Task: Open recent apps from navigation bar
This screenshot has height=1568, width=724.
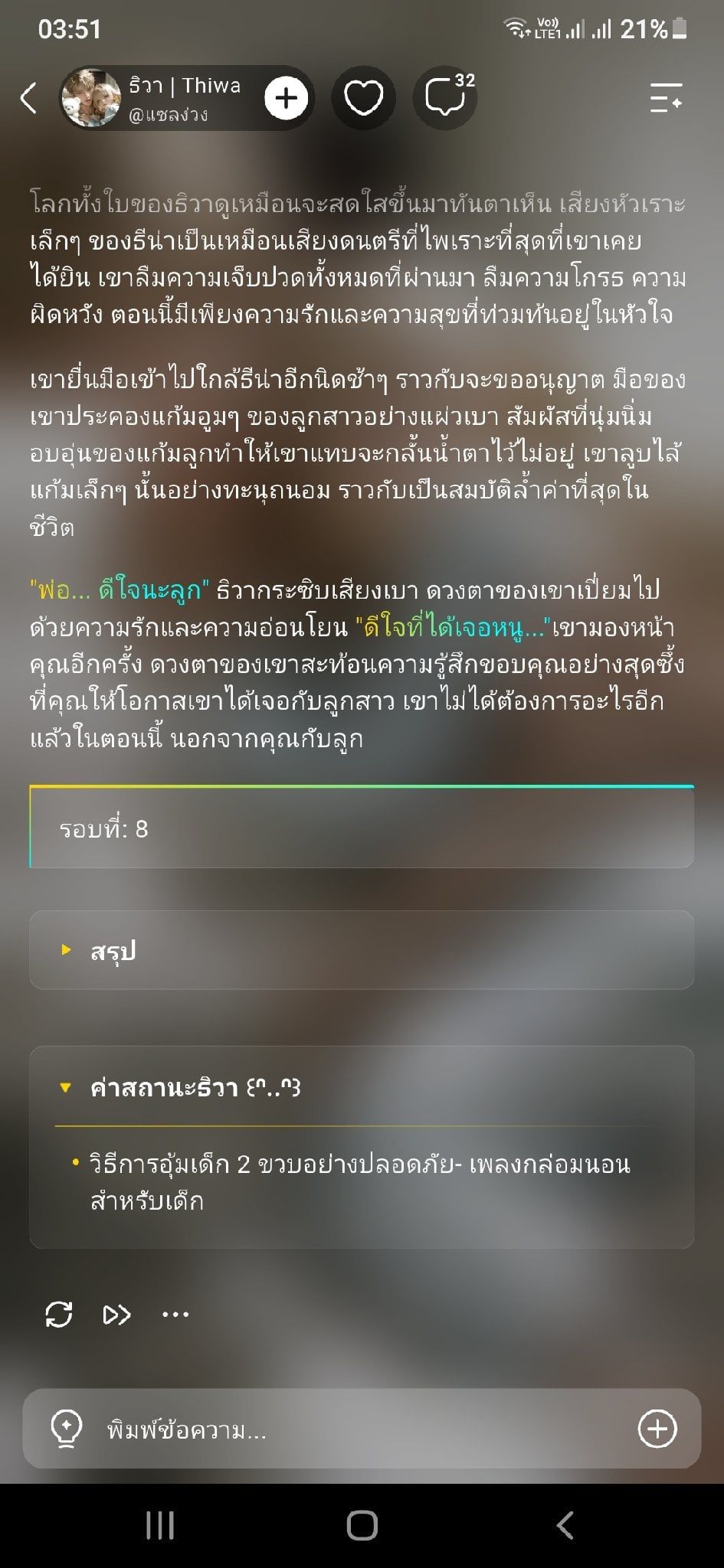Action: click(x=159, y=1525)
